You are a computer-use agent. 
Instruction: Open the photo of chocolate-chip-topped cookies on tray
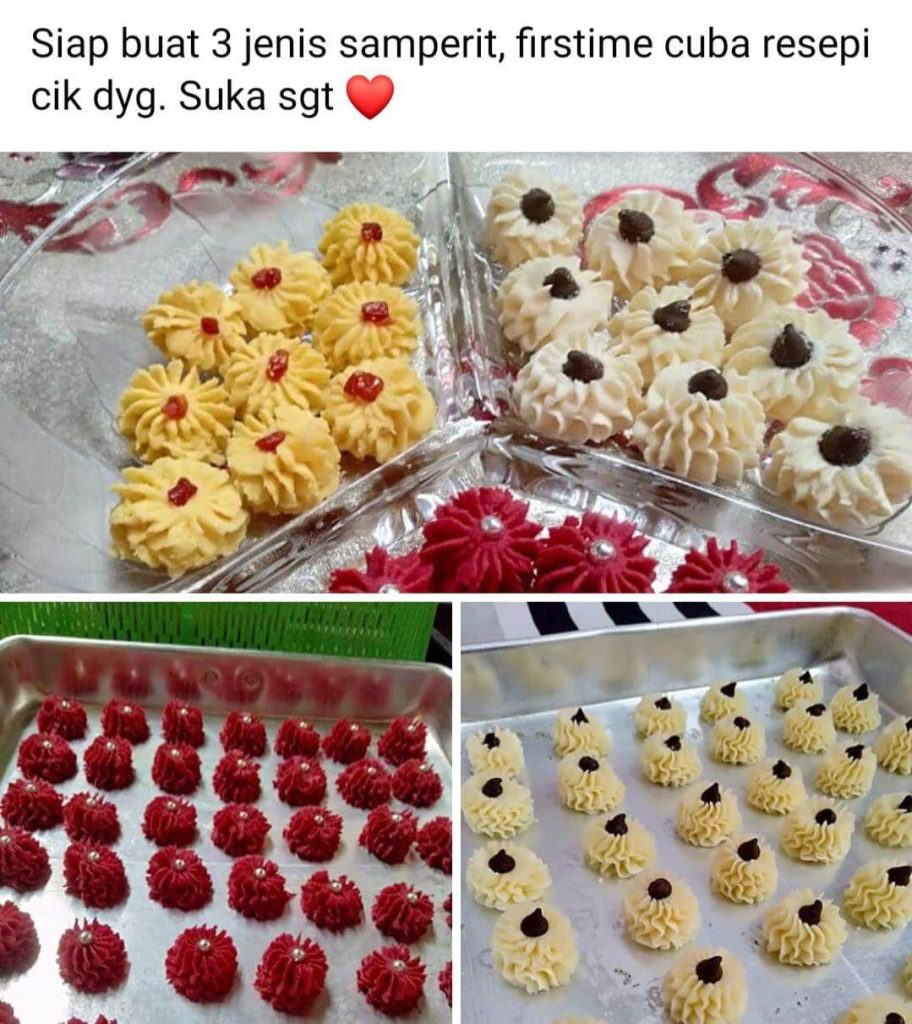(686, 812)
